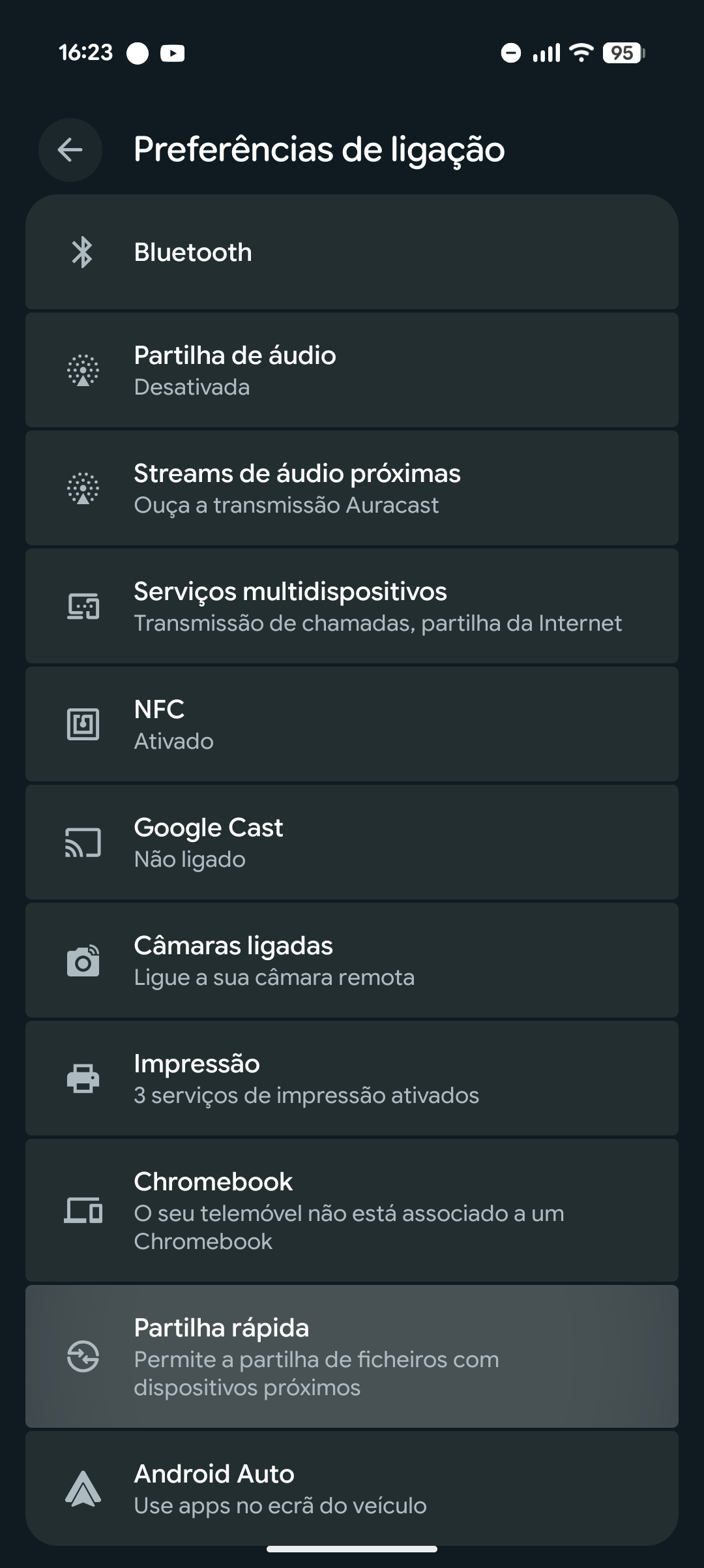Image resolution: width=704 pixels, height=1568 pixels.
Task: Open Câmaras ligadas
Action: (x=352, y=961)
